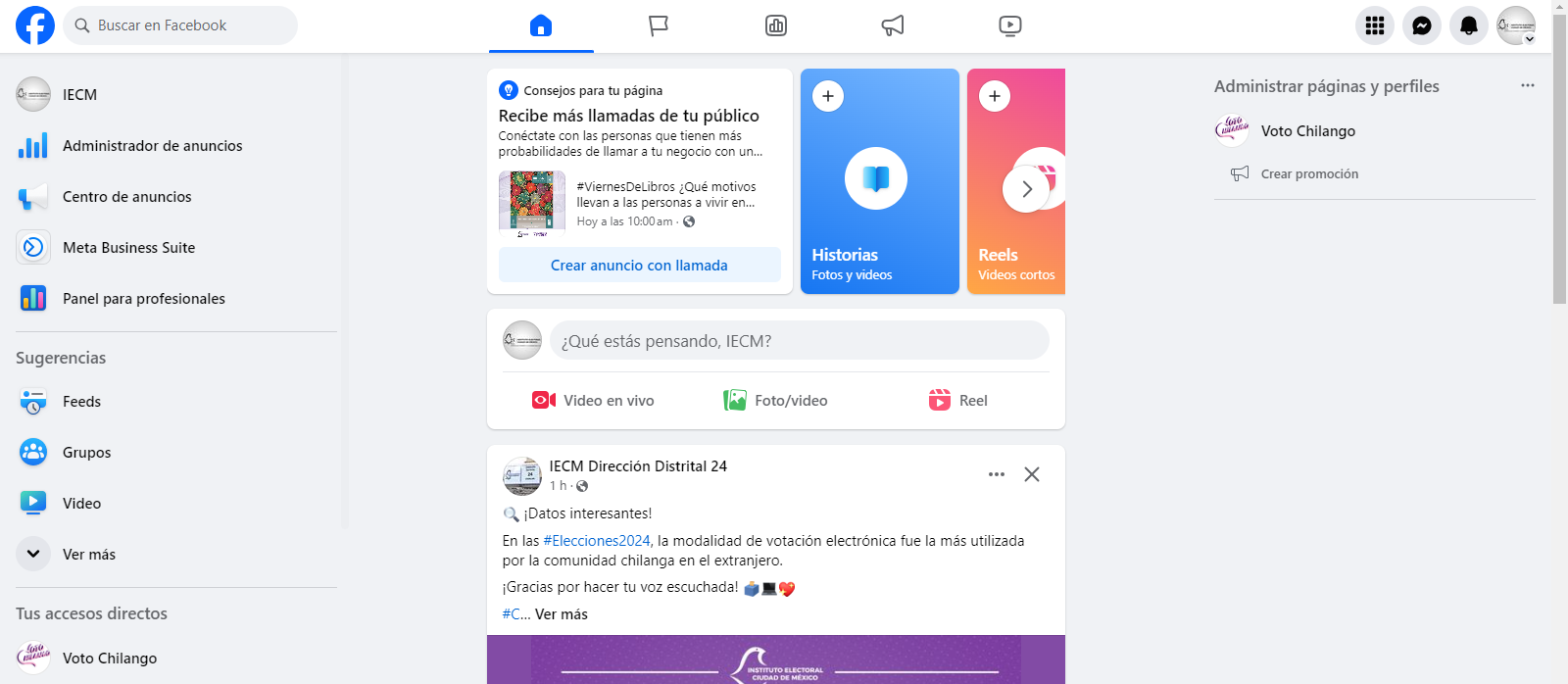Tap Crear anuncio con llamada button
1568x684 pixels.
[x=639, y=266]
